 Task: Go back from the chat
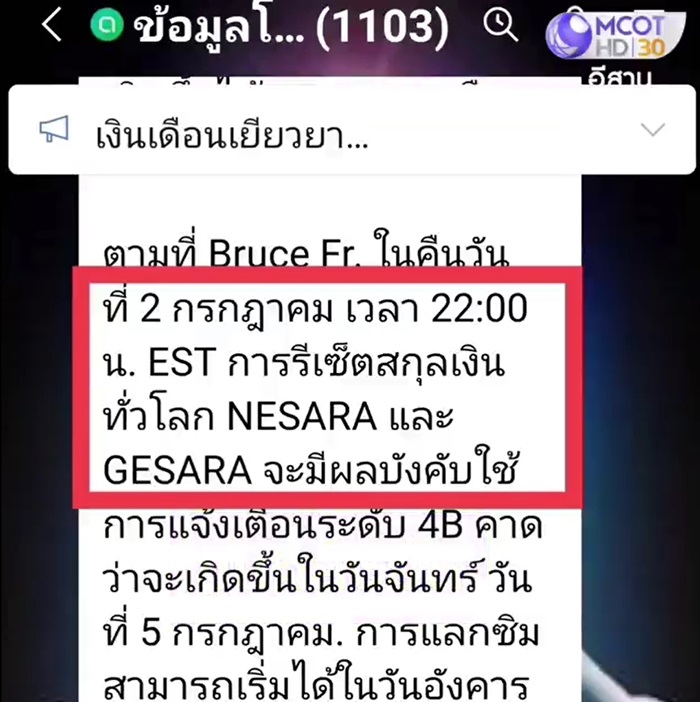(x=52, y=27)
